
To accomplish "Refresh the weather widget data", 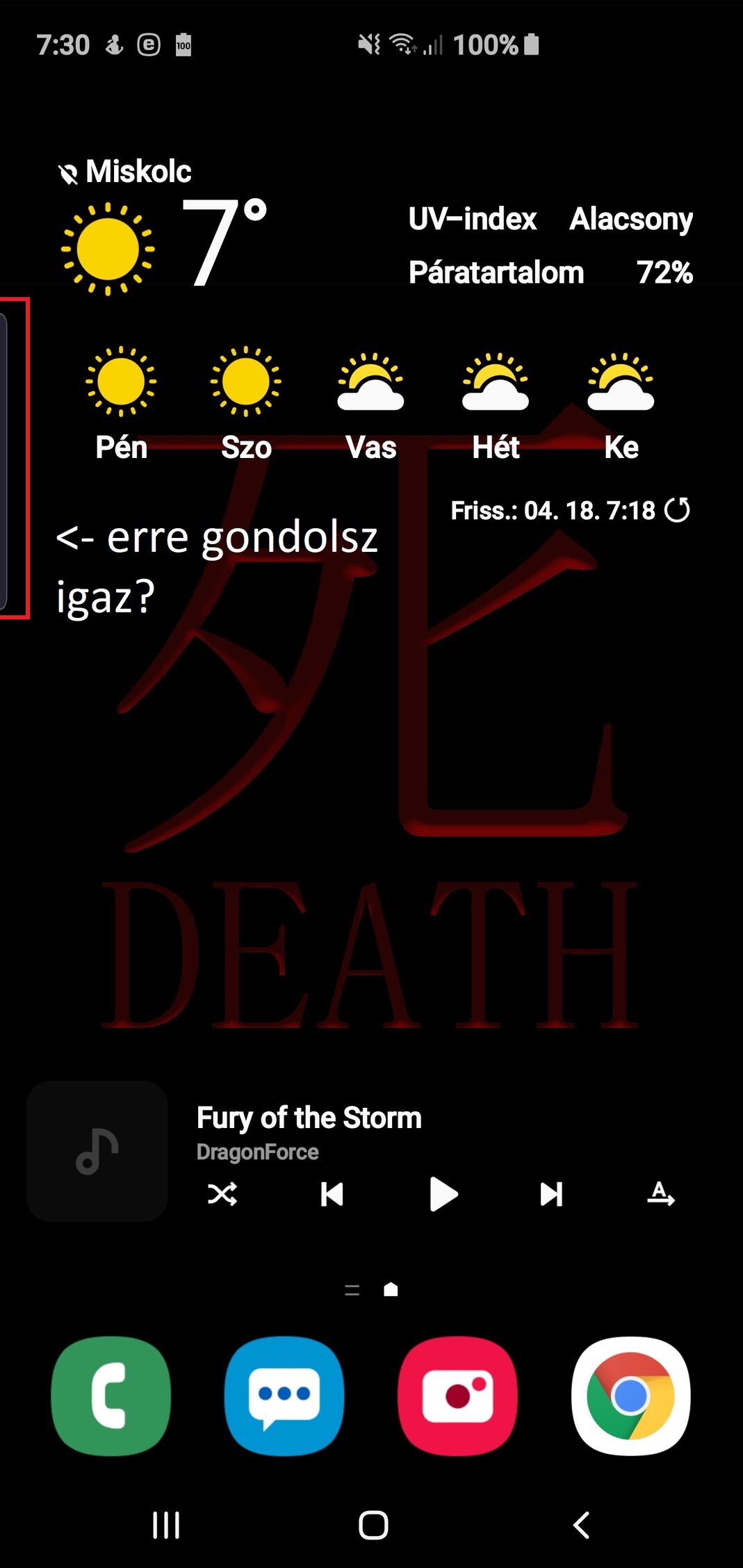I will (x=677, y=509).
